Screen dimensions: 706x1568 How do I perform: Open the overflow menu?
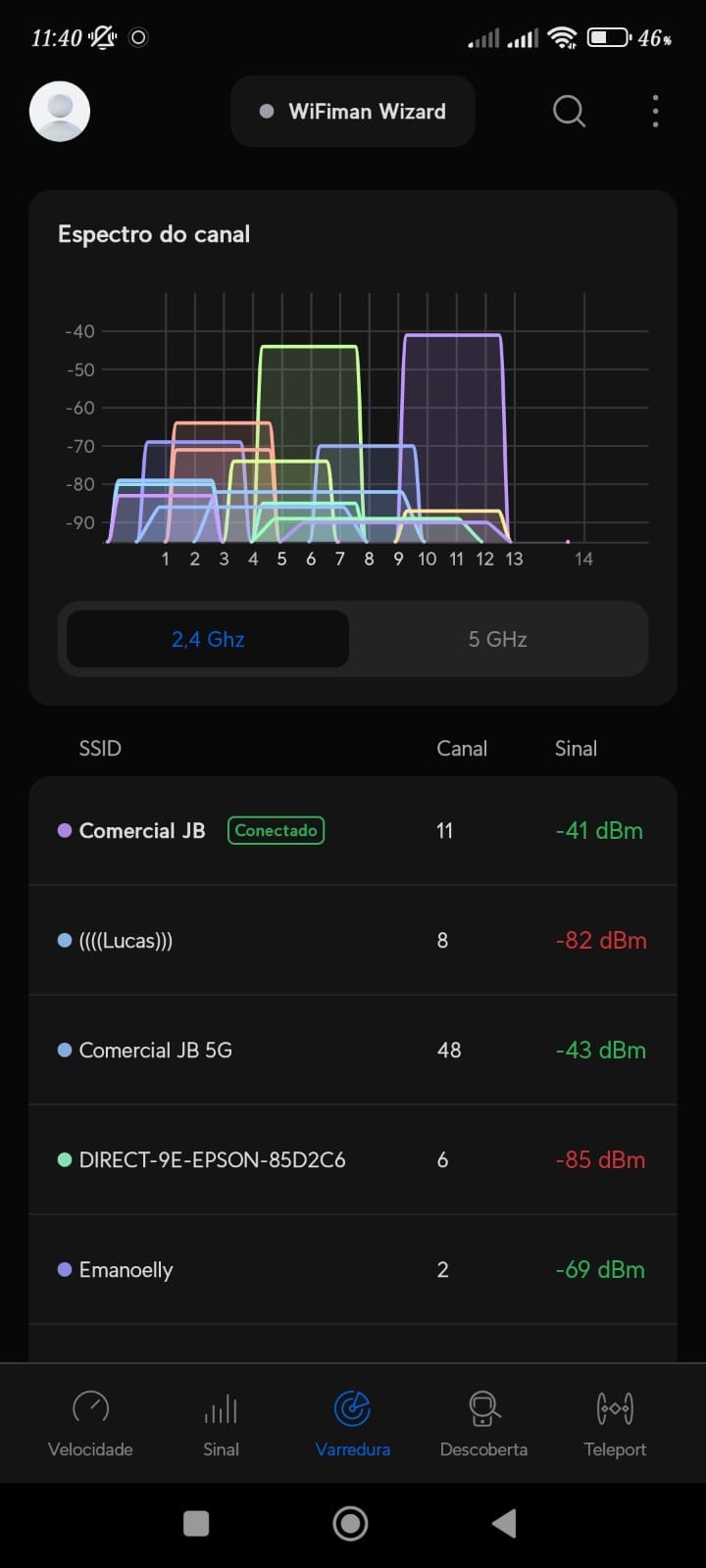tap(655, 112)
